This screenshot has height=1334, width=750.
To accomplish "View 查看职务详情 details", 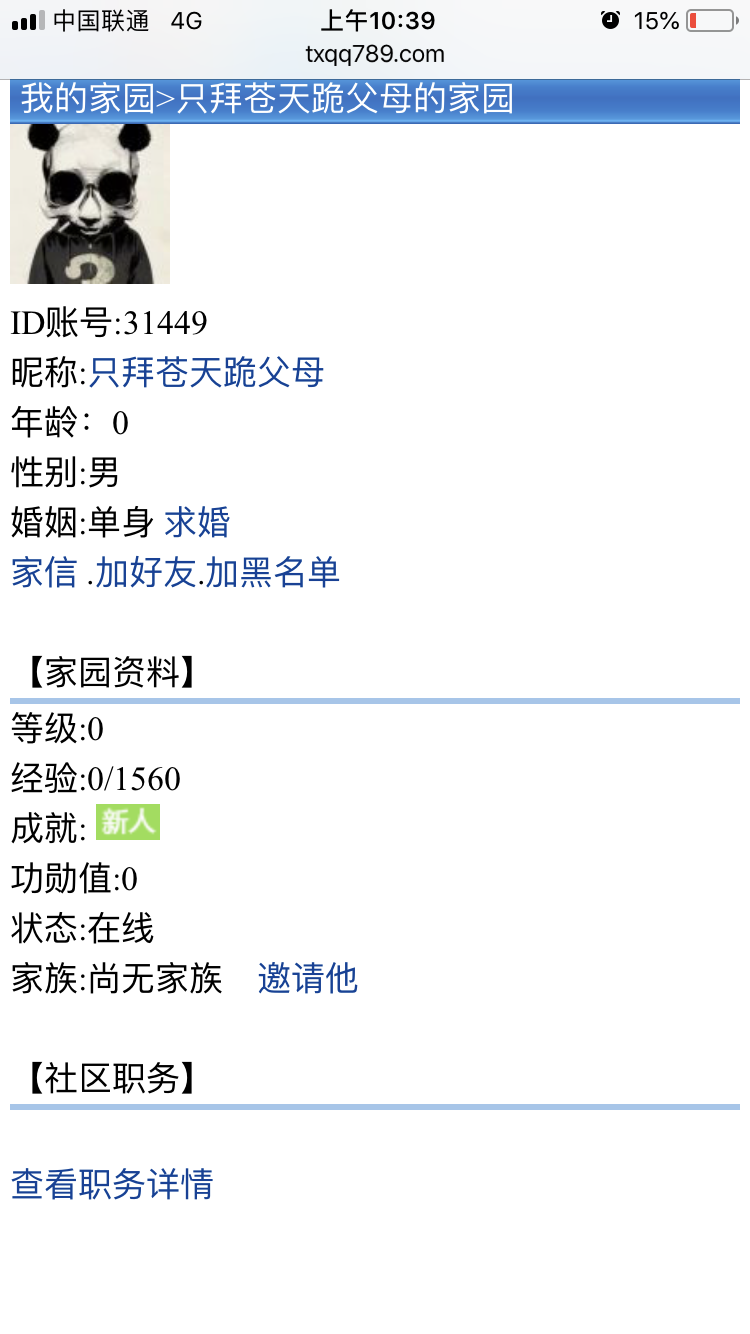I will point(112,1184).
